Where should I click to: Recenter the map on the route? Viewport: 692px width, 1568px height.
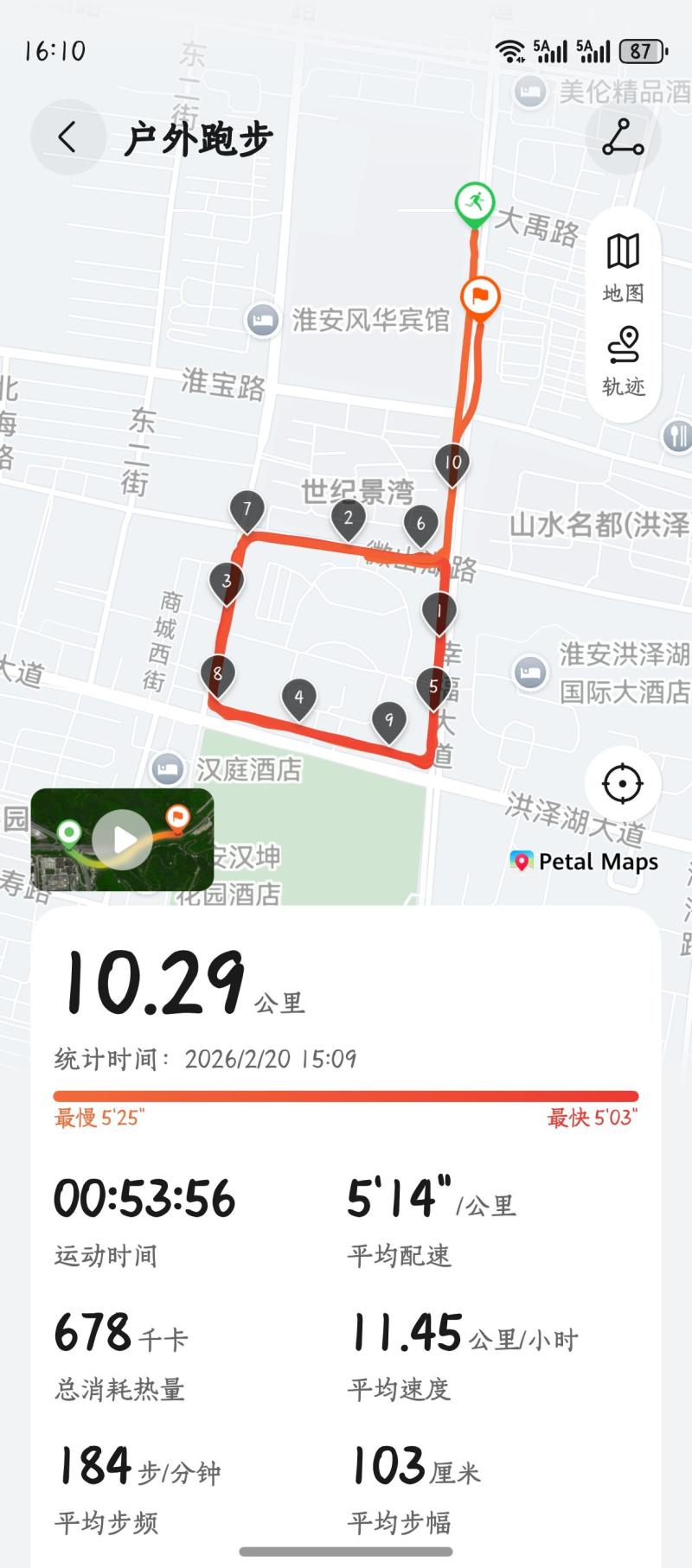pos(622,784)
